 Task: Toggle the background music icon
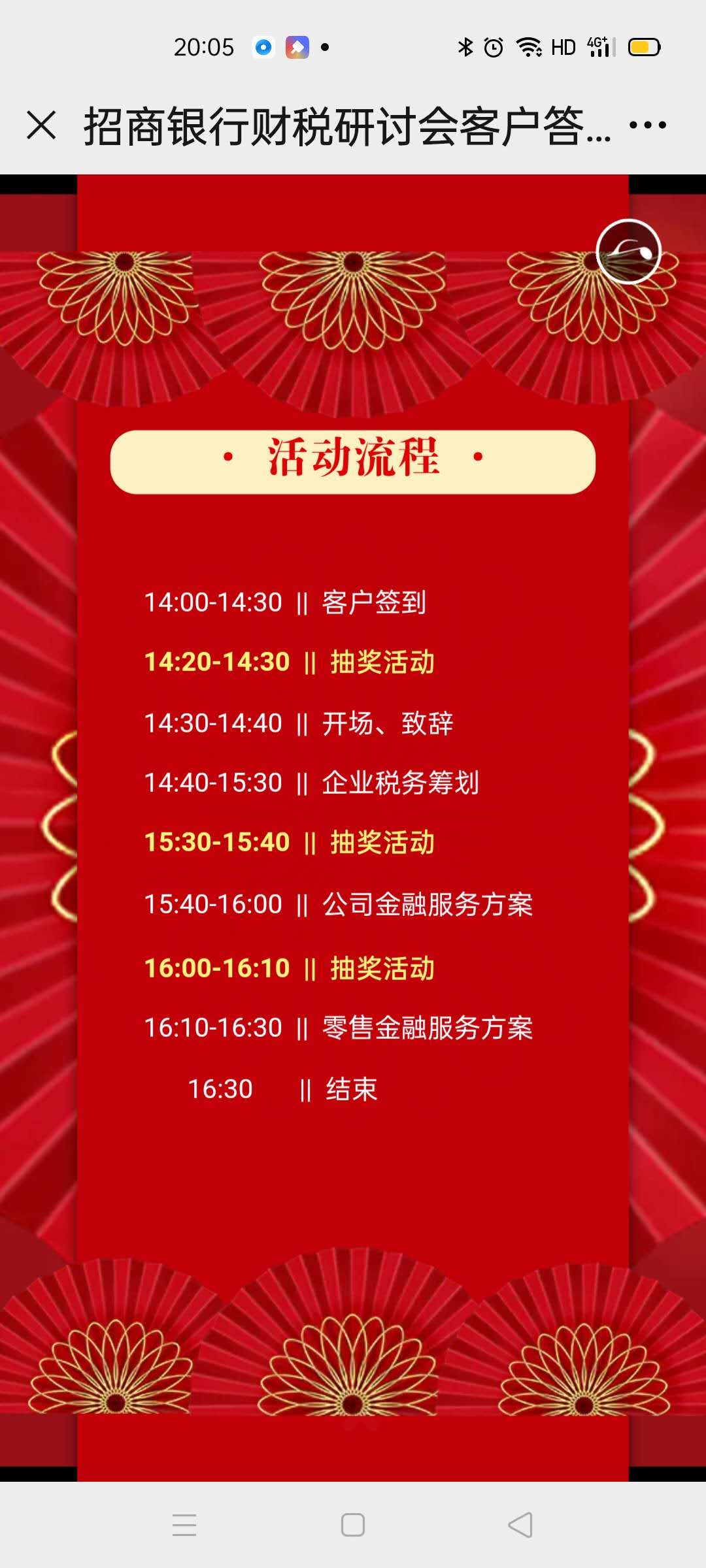[629, 252]
